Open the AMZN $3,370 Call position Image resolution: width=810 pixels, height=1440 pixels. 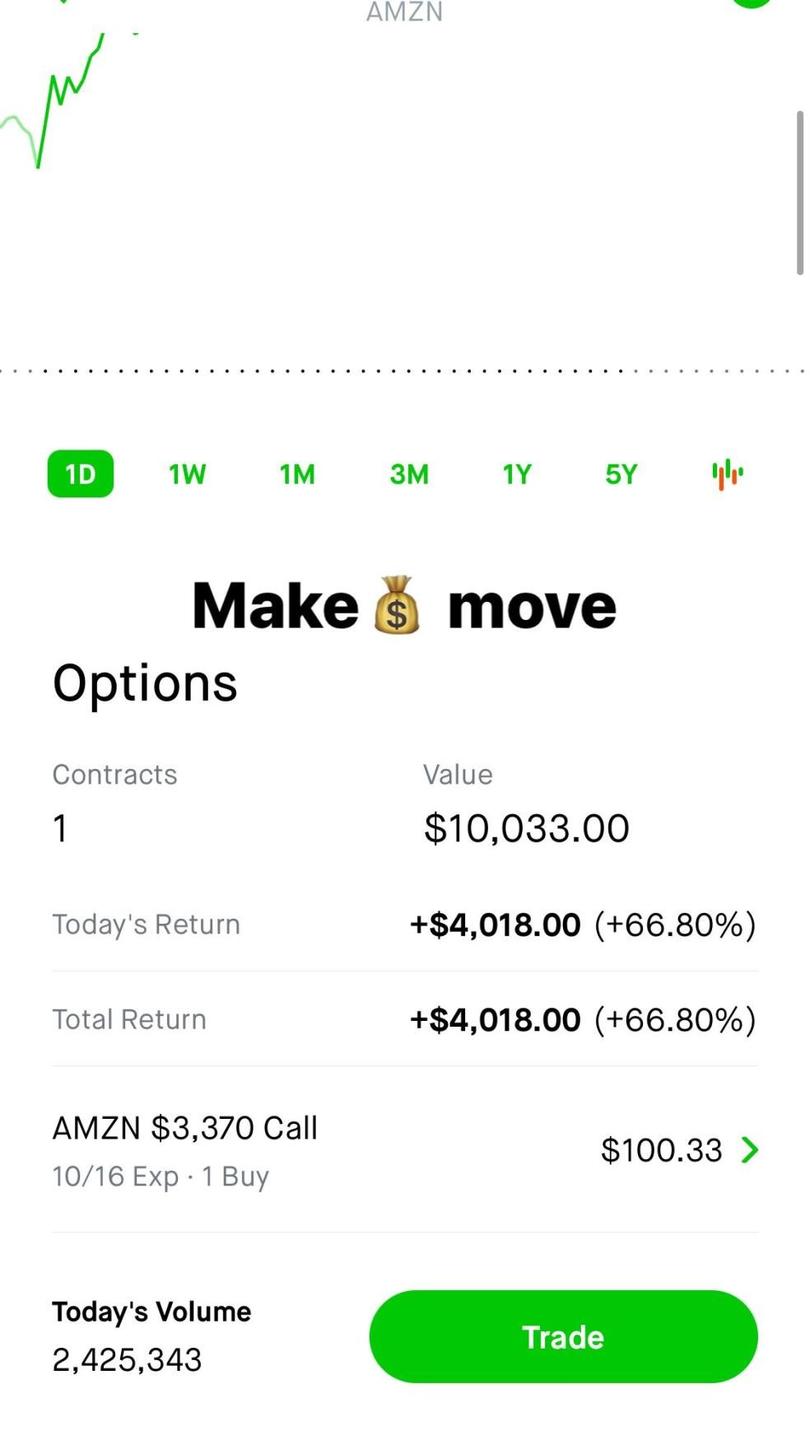pos(404,1150)
